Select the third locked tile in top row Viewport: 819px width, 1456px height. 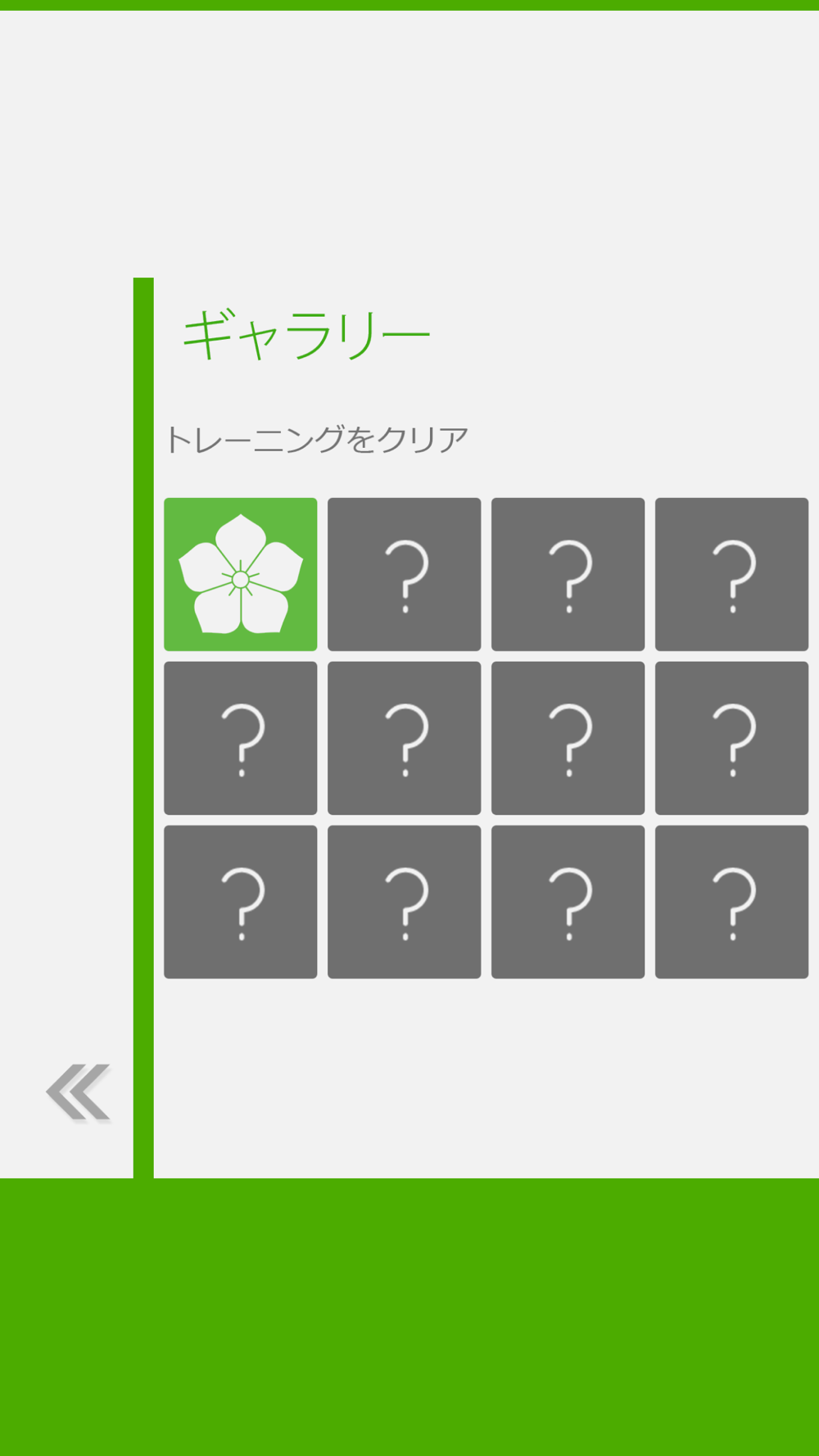click(568, 572)
